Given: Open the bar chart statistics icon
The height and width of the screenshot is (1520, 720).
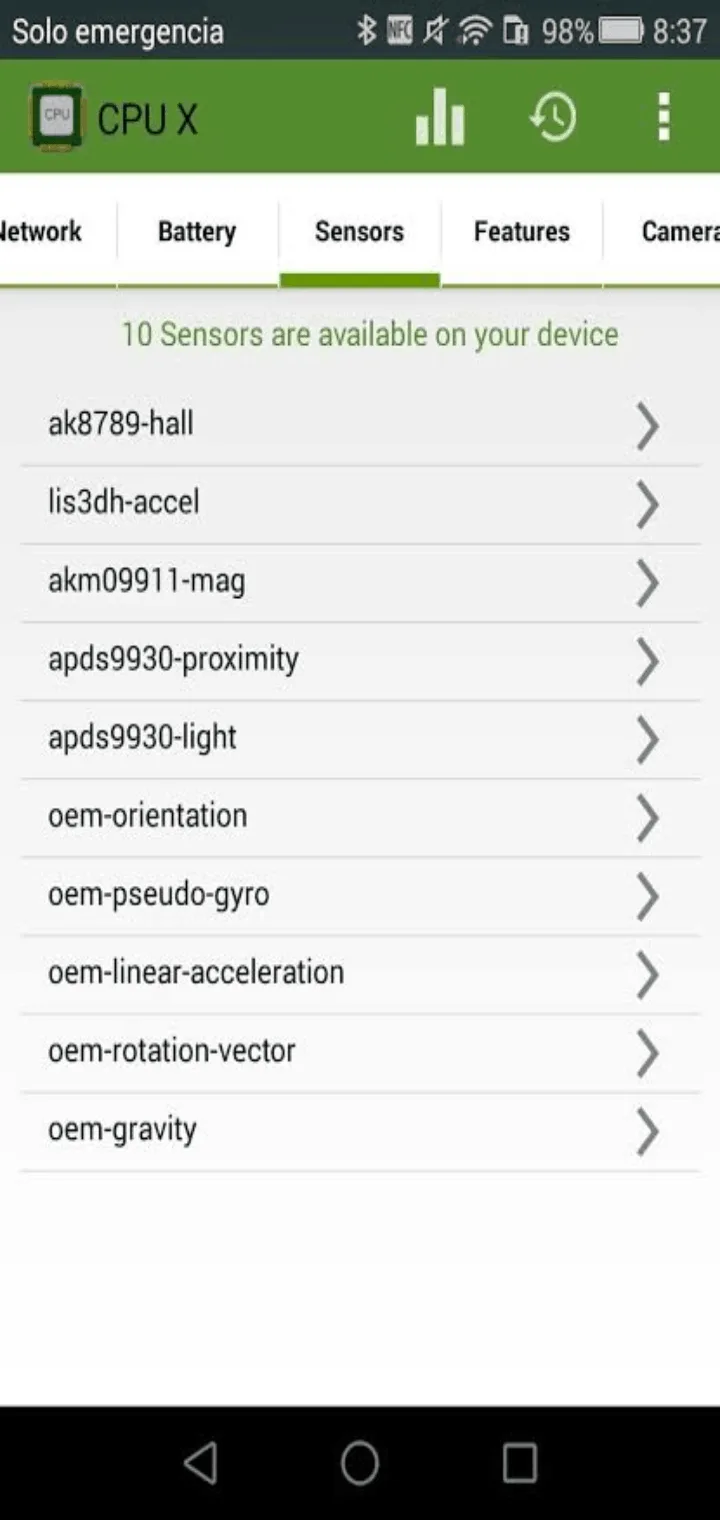Looking at the screenshot, I should pos(440,117).
